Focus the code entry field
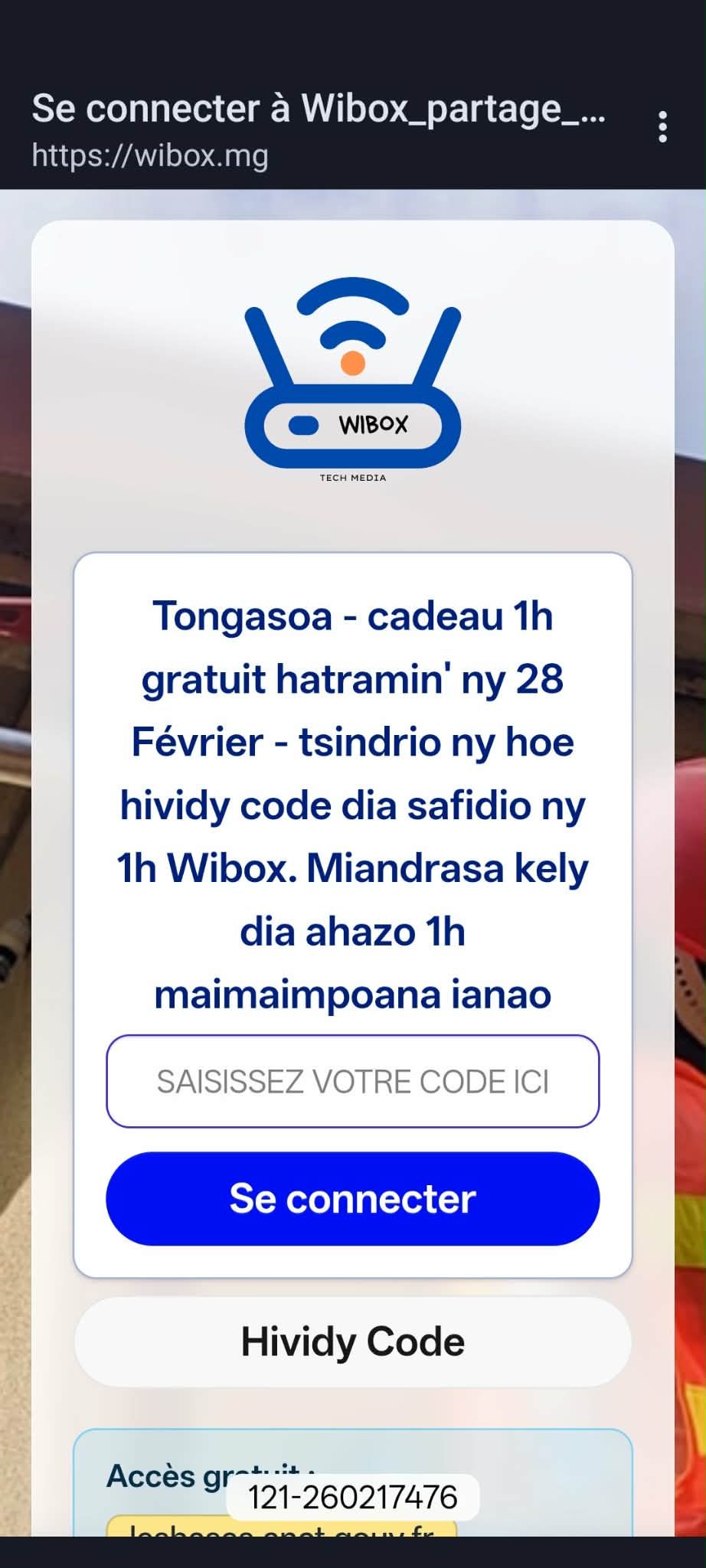Screen dimensions: 706x1568 point(352,1081)
